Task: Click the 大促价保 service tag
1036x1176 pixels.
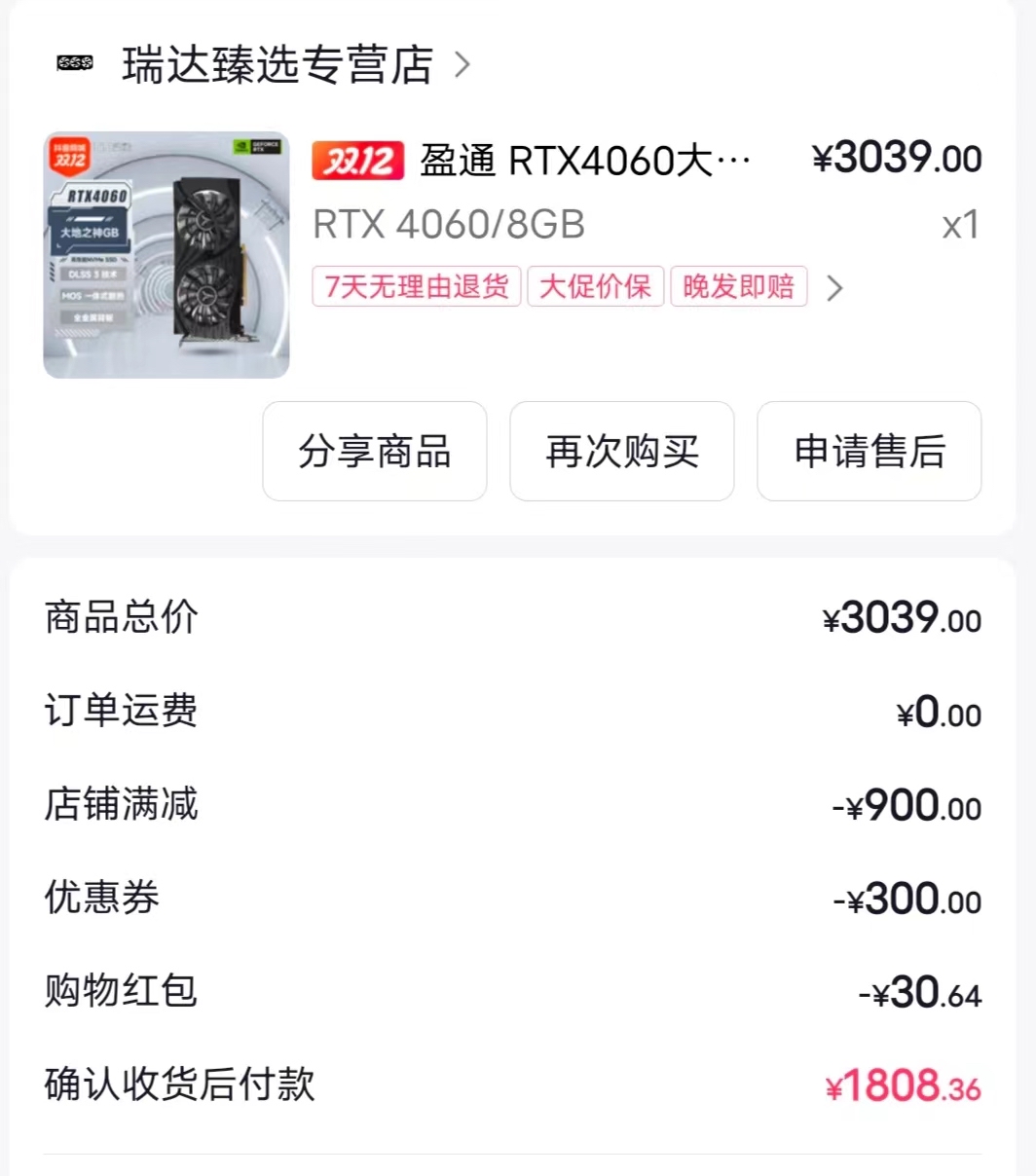Action: tap(595, 286)
